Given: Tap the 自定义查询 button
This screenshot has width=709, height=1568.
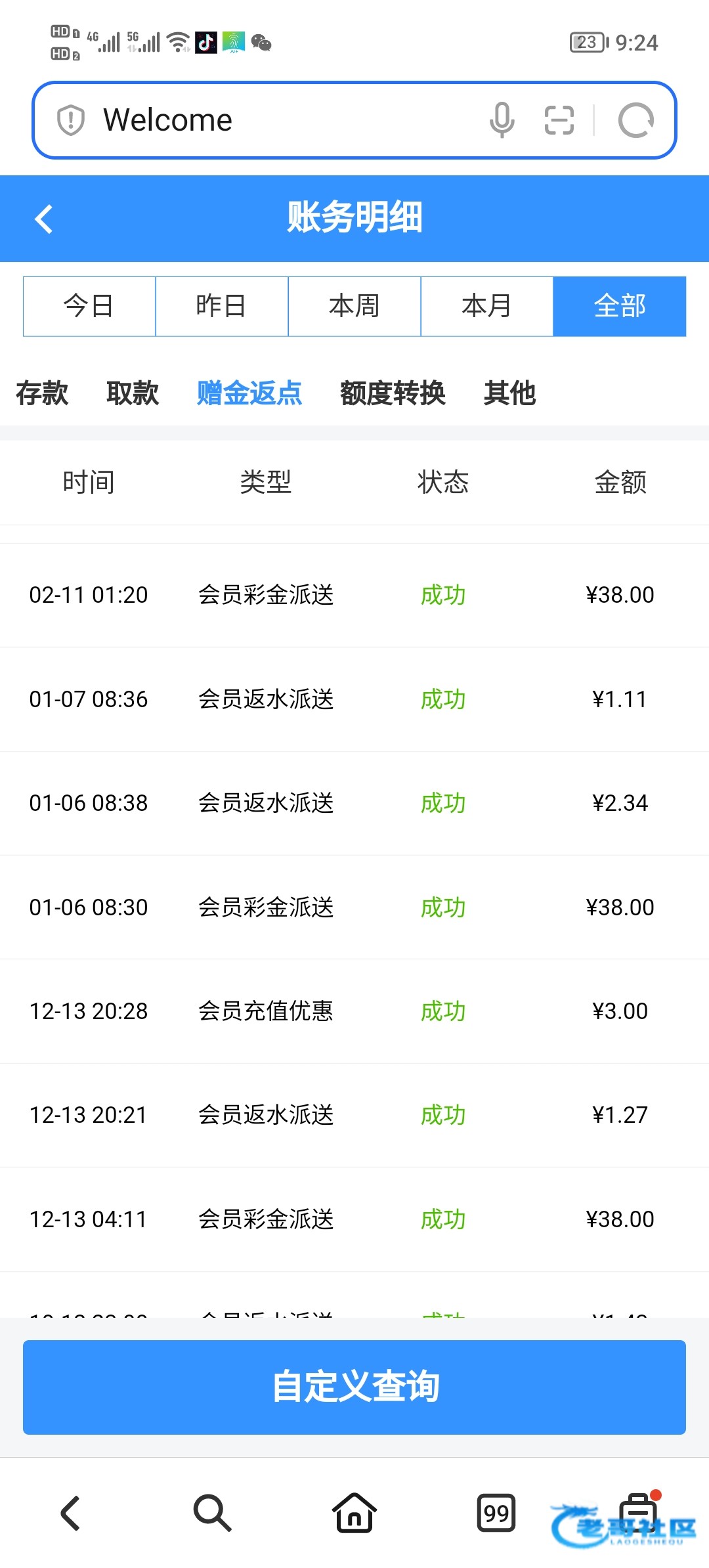Looking at the screenshot, I should [354, 1387].
